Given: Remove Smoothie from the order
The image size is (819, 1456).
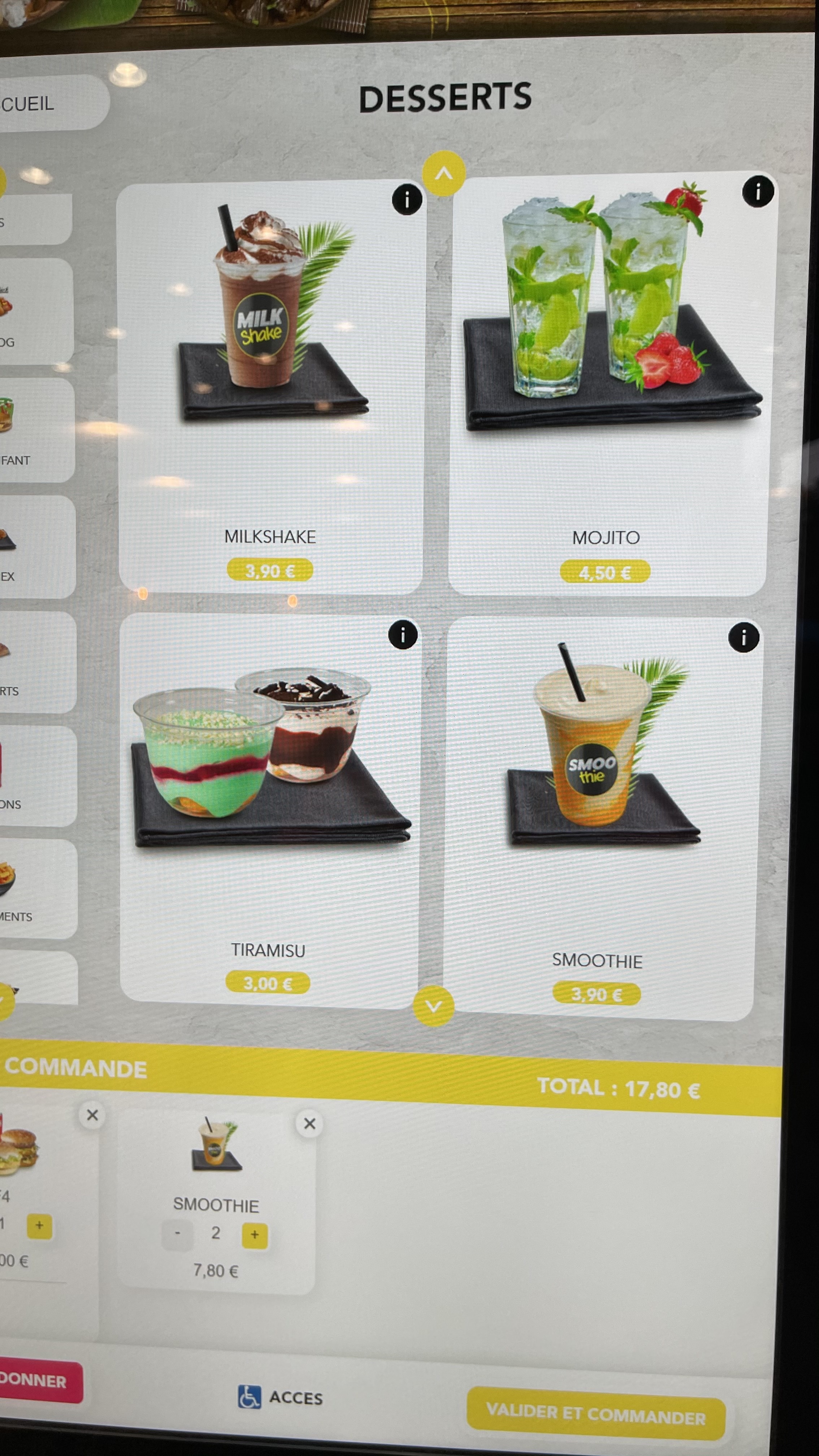Looking at the screenshot, I should pyautogui.click(x=309, y=1124).
